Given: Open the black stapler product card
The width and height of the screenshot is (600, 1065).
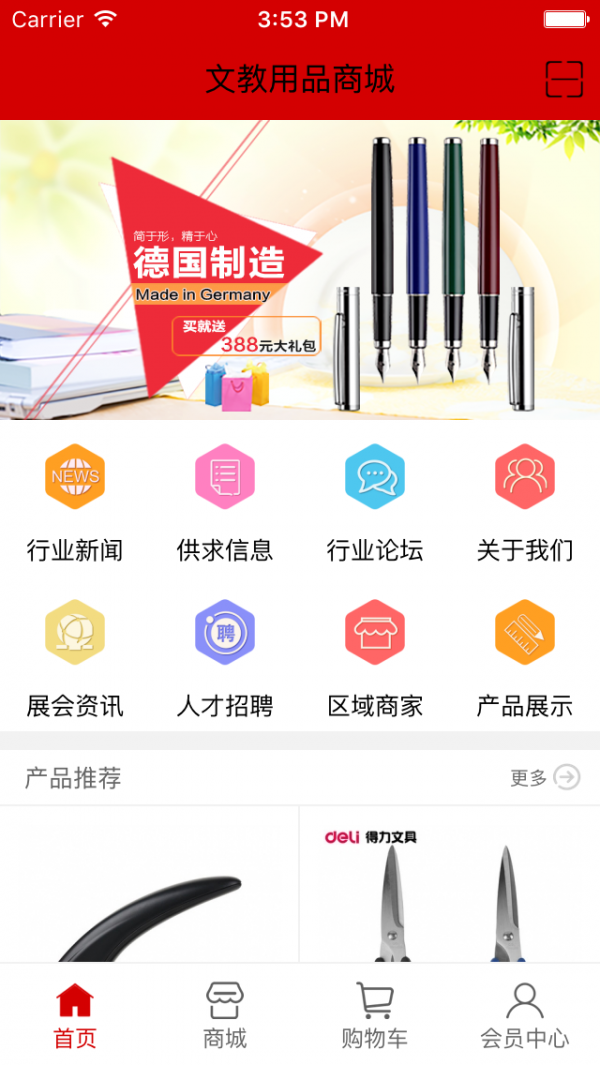Looking at the screenshot, I should pyautogui.click(x=150, y=885).
